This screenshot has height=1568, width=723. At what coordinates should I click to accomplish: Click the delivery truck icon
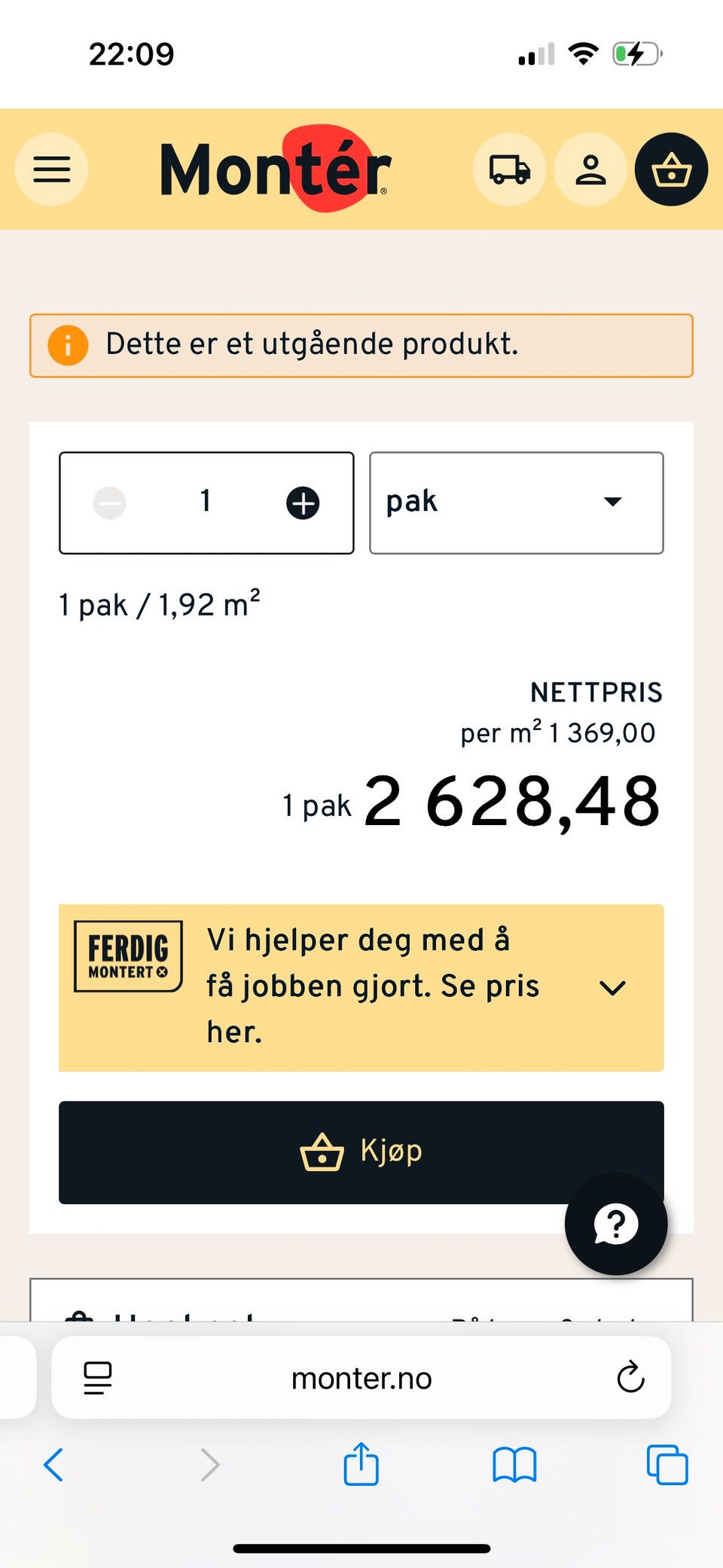click(x=509, y=170)
